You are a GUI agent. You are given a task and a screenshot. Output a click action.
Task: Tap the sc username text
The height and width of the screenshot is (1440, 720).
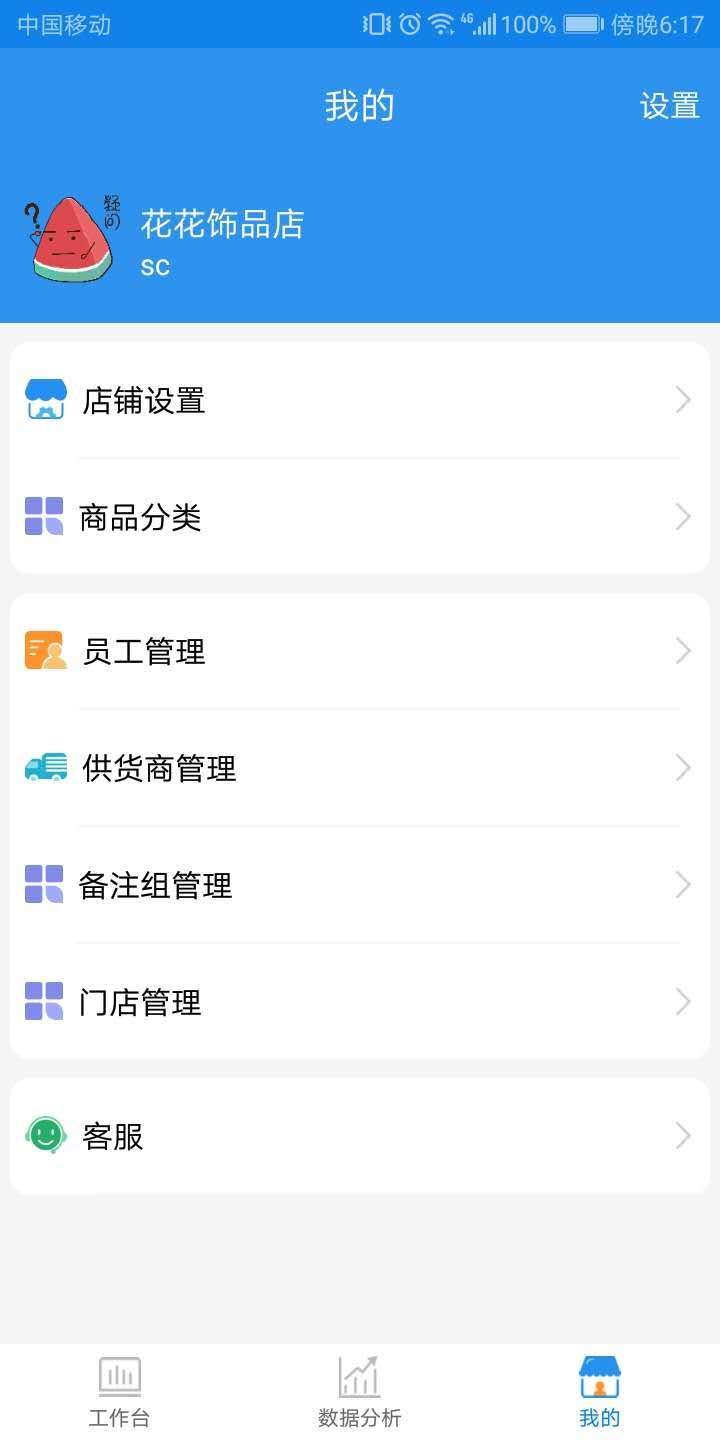[156, 266]
